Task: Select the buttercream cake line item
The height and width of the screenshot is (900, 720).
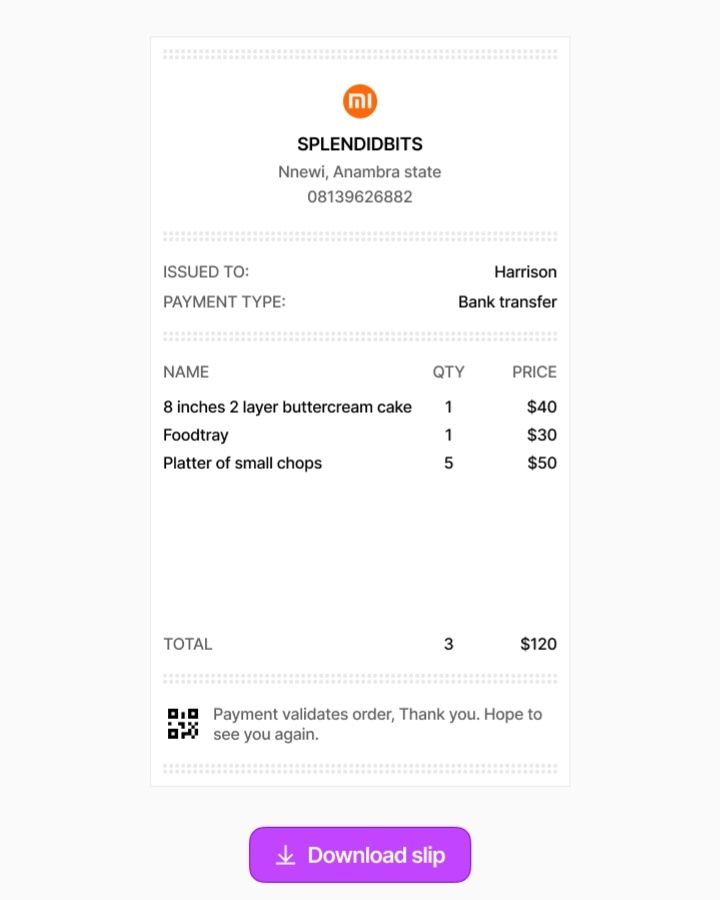Action: (x=287, y=407)
